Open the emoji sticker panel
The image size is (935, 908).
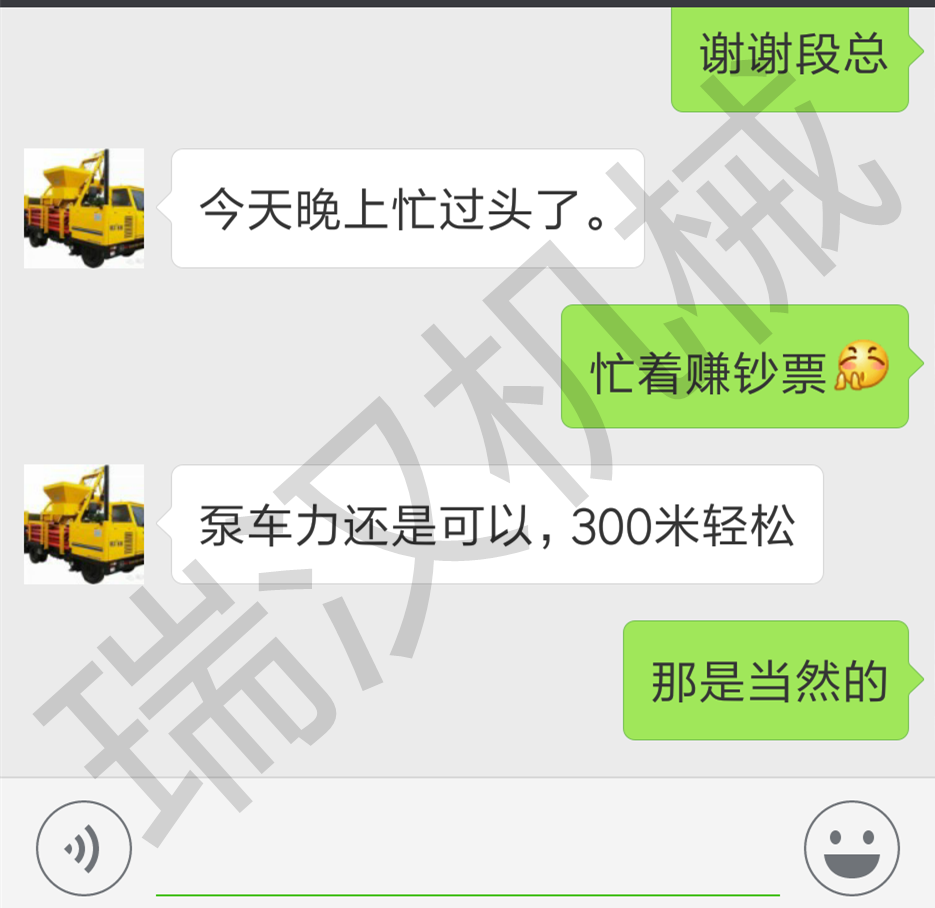(851, 848)
